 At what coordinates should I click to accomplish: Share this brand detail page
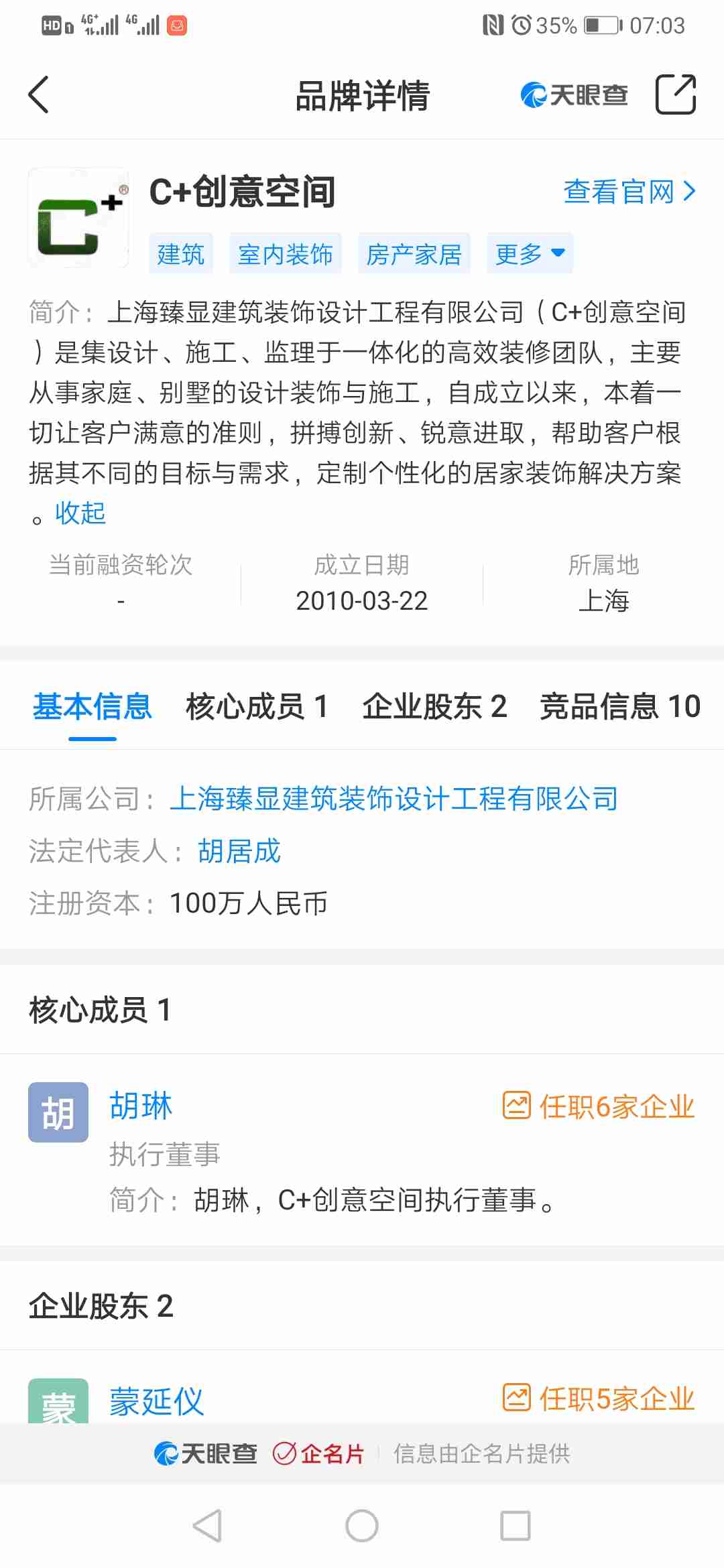point(676,94)
